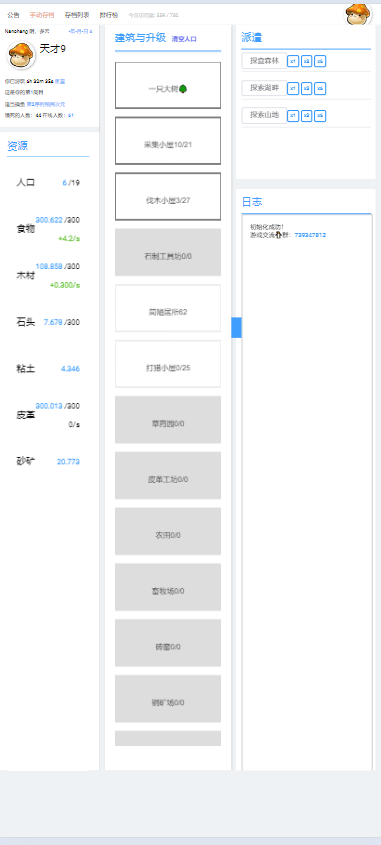Tap the 一只大树 building card
Image resolution: width=381 pixels, height=845 pixels.
point(168,85)
